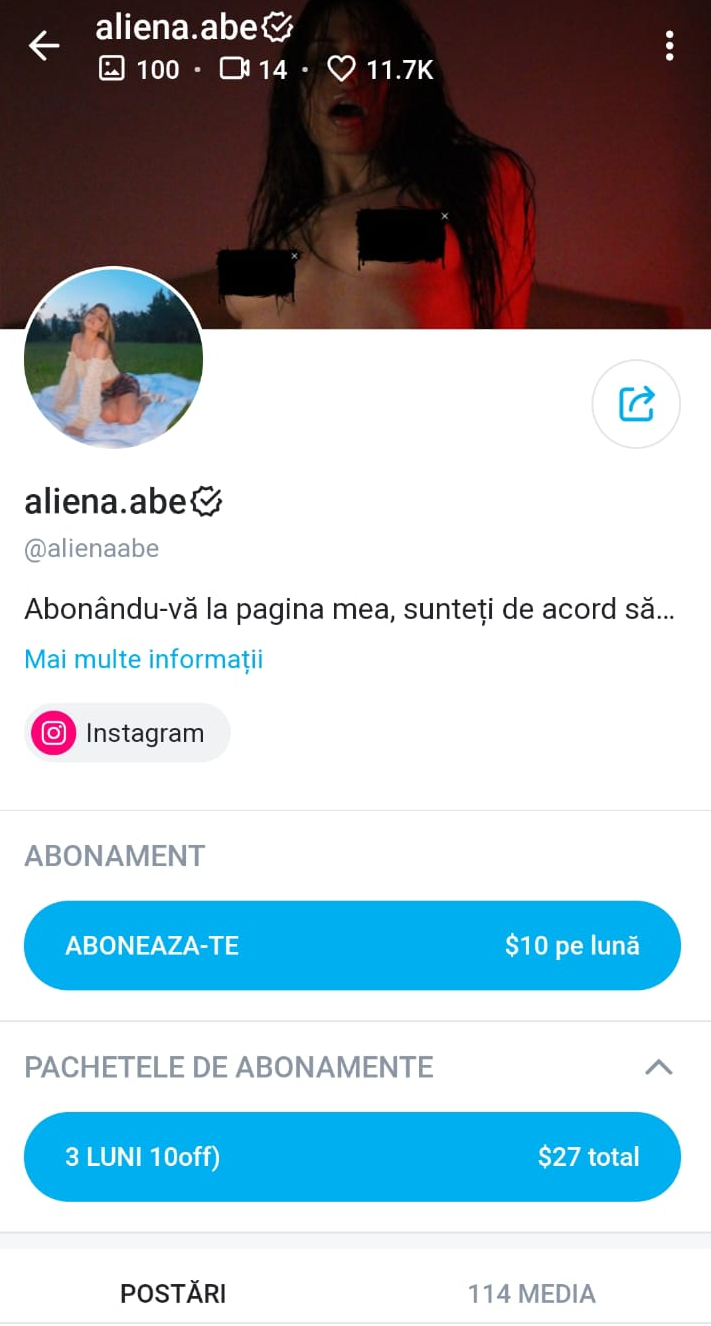Choose the 3 LUNI $27 total bundle
Viewport: 711px width, 1326px height.
[x=352, y=1157]
